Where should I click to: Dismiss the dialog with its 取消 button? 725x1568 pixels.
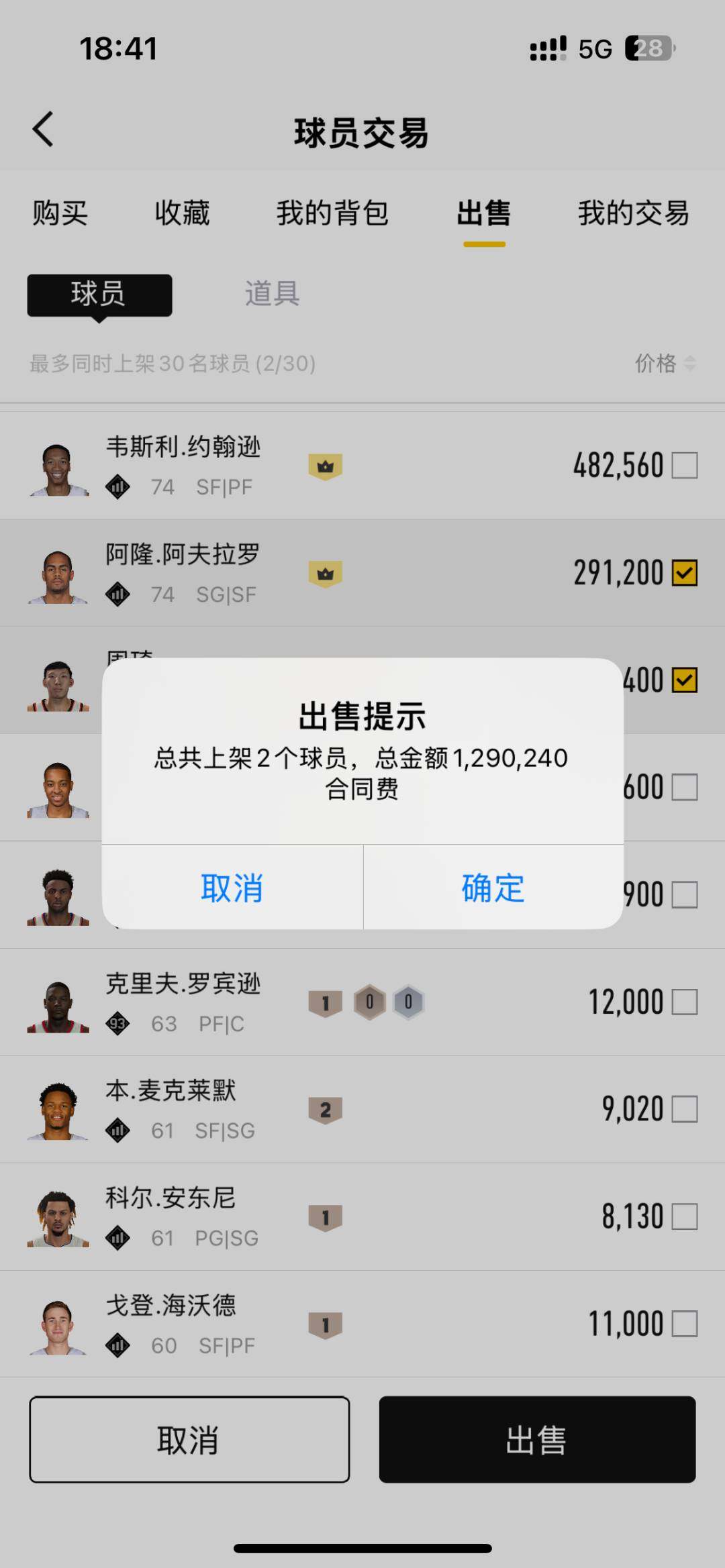tap(232, 888)
